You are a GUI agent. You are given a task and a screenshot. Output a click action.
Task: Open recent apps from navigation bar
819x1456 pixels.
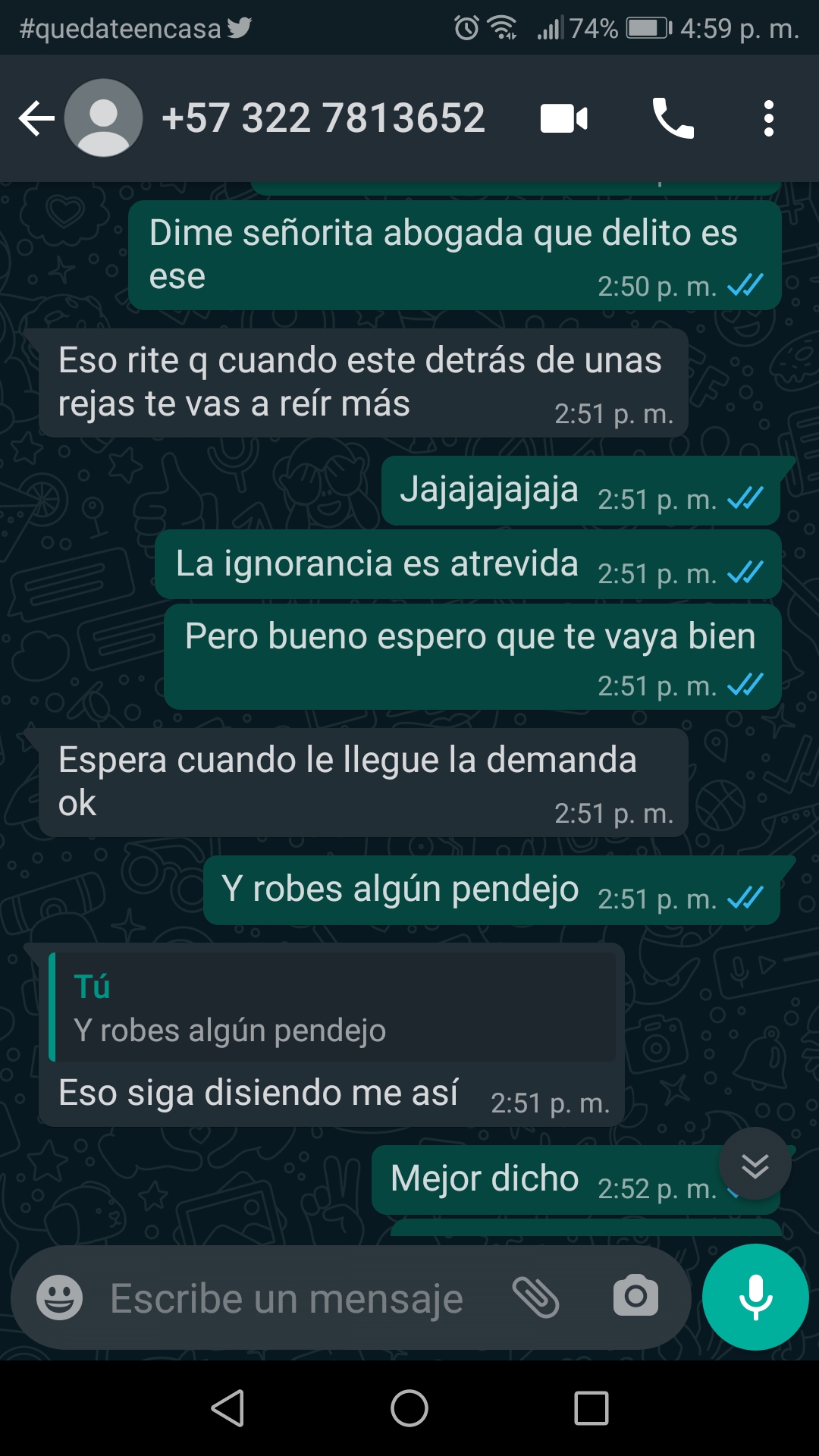coord(591,1409)
